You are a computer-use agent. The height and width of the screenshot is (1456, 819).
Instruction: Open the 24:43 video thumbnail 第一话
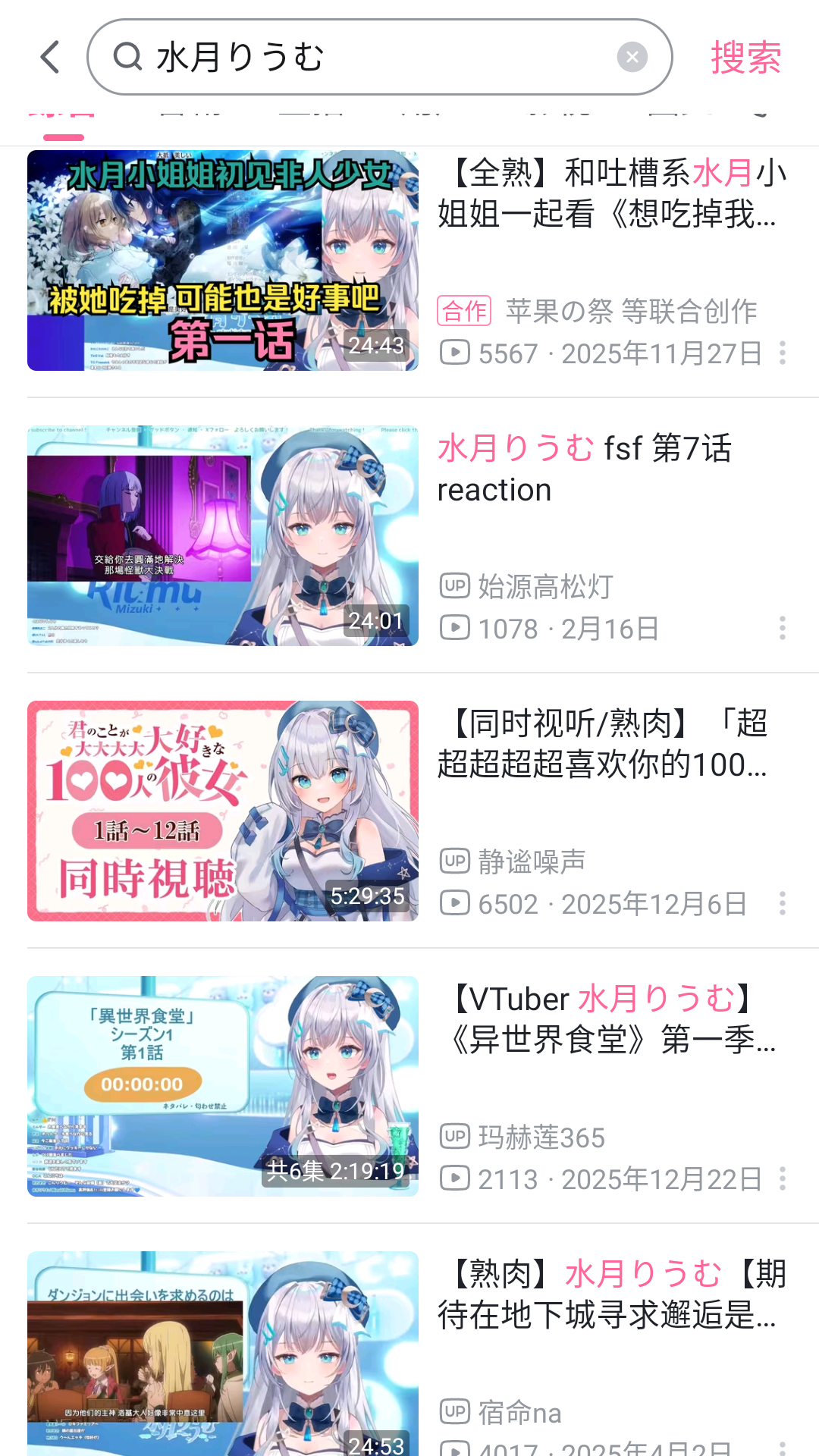222,260
